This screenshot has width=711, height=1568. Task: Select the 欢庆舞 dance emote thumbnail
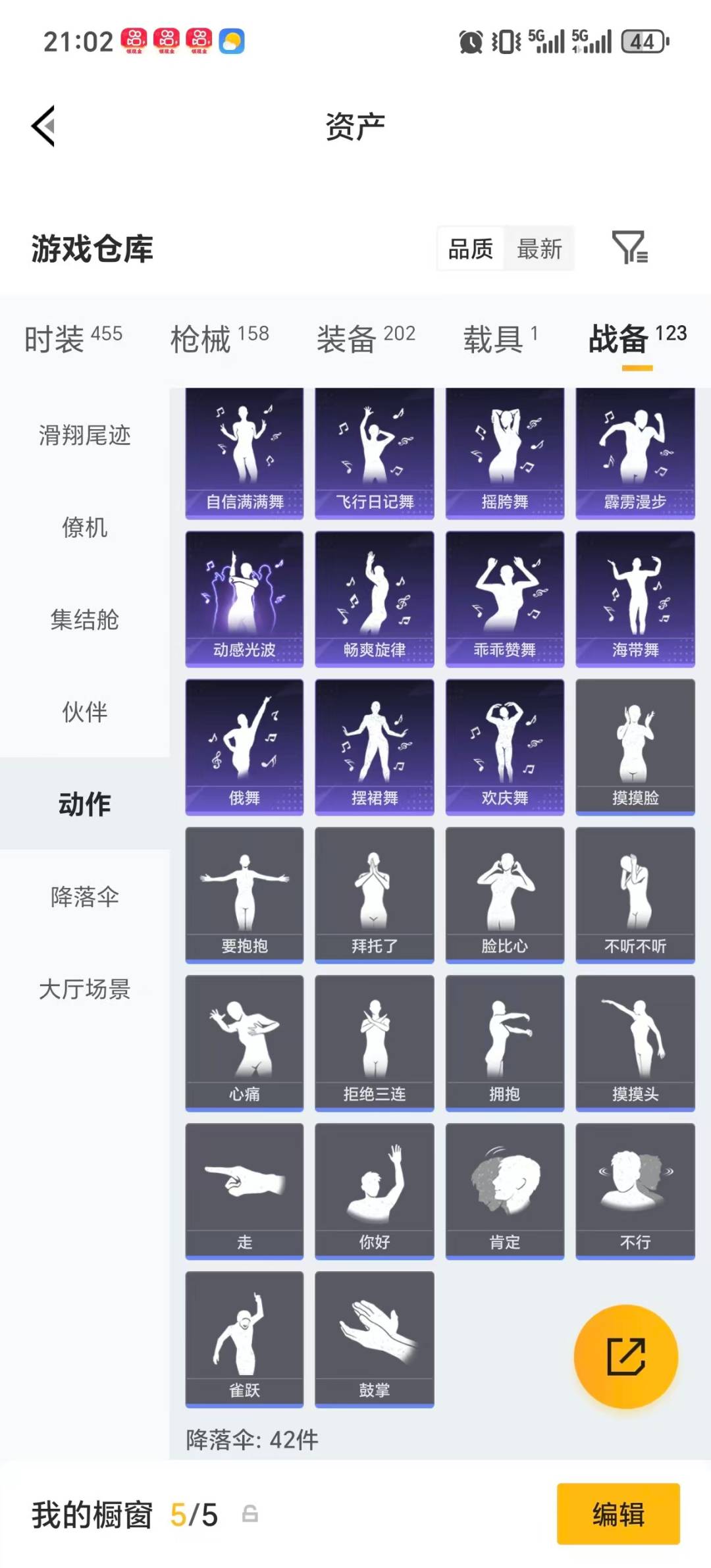pos(504,747)
